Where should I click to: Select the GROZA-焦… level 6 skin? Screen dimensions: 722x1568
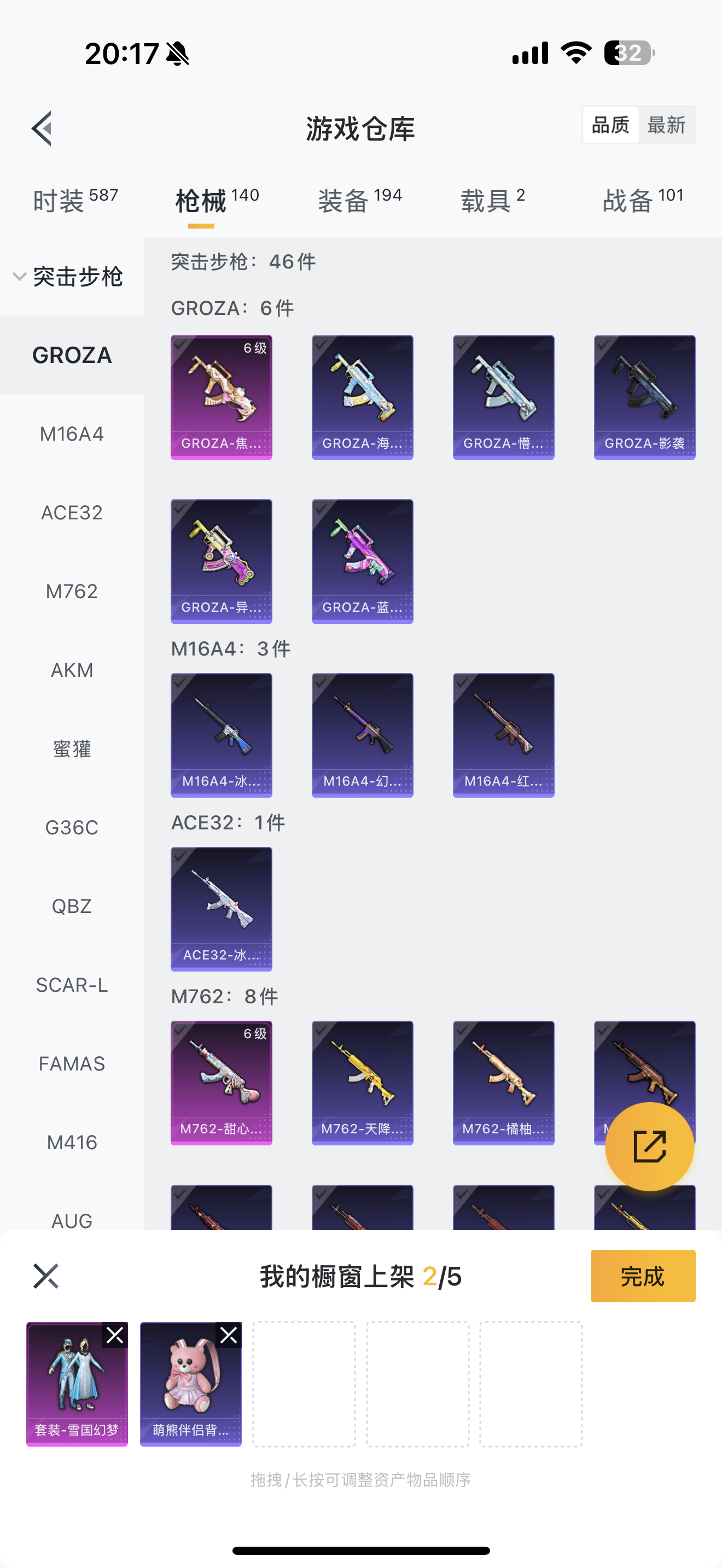(221, 397)
